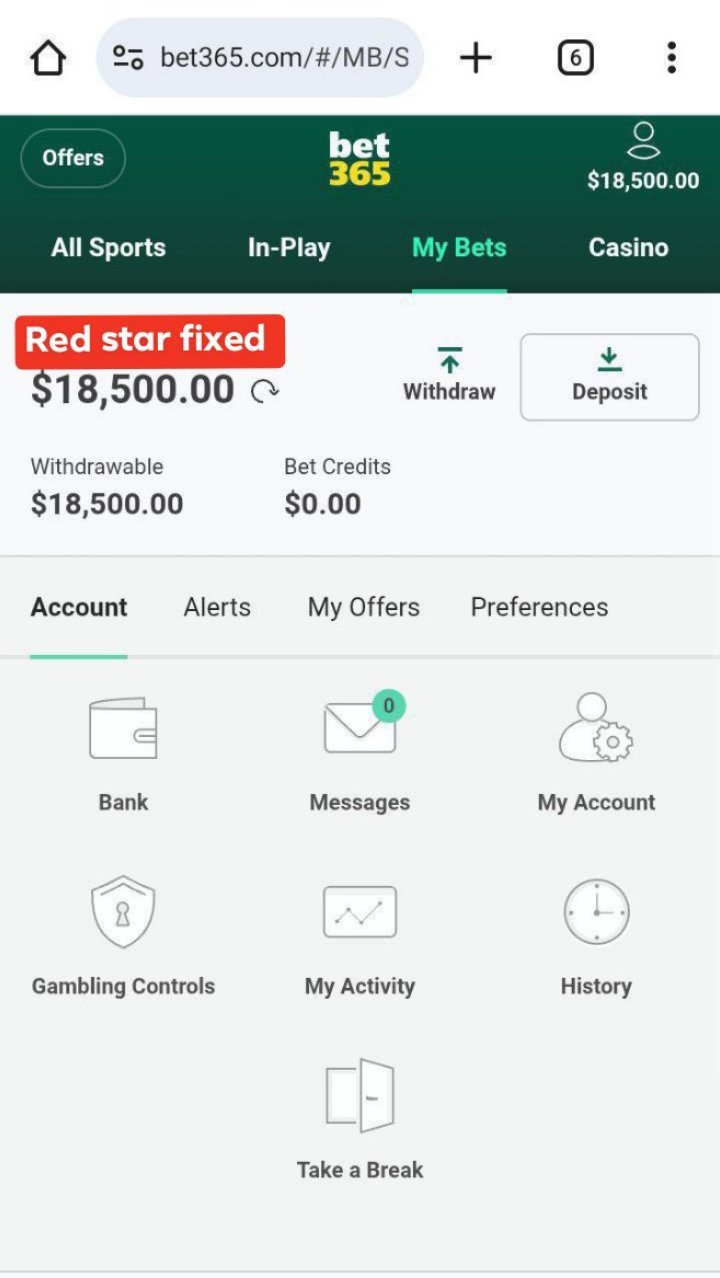Open Gambling Controls
Screen dimensions: 720x1278
tap(123, 937)
